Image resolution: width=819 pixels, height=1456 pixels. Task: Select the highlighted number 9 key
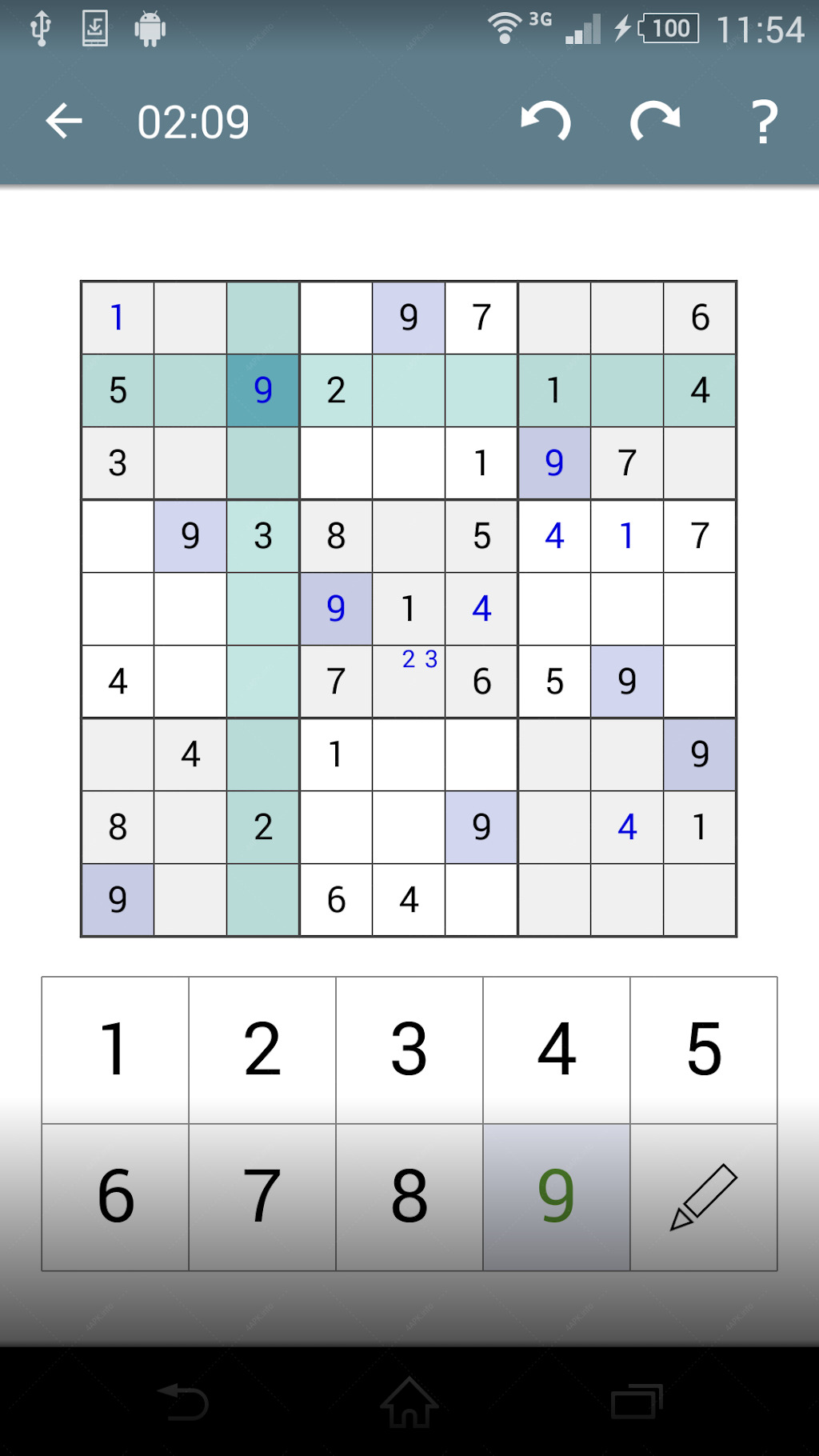coord(557,1197)
